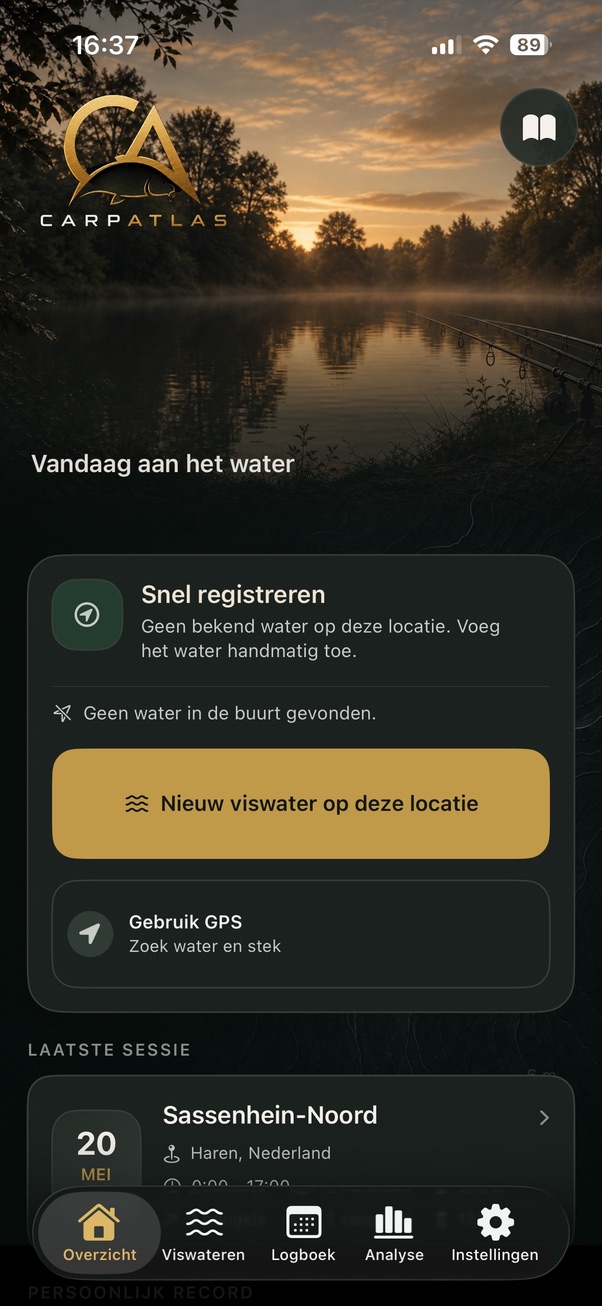This screenshot has width=602, height=1306.
Task: Switch to the Viswateren tab
Action: (203, 1233)
